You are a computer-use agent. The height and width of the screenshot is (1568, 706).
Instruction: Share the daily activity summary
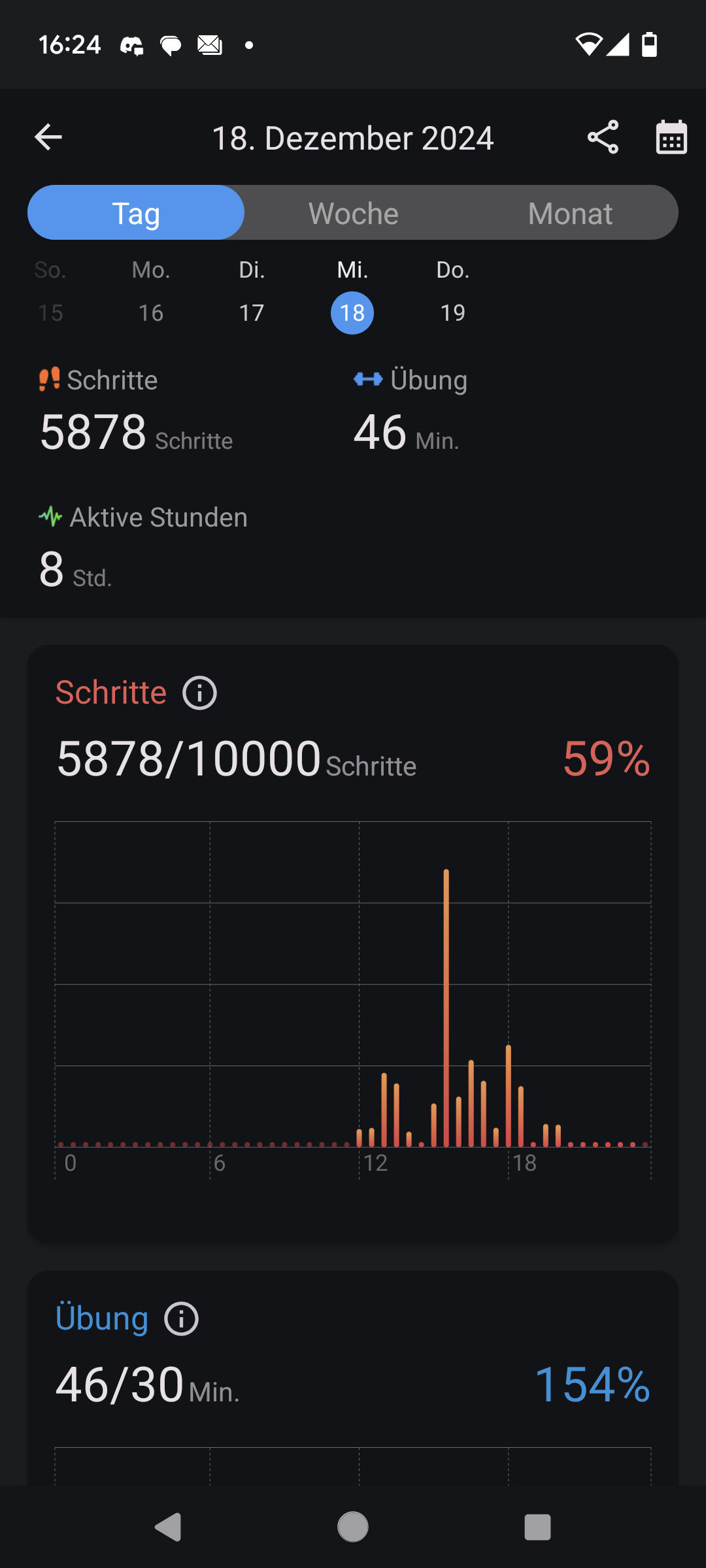click(603, 137)
